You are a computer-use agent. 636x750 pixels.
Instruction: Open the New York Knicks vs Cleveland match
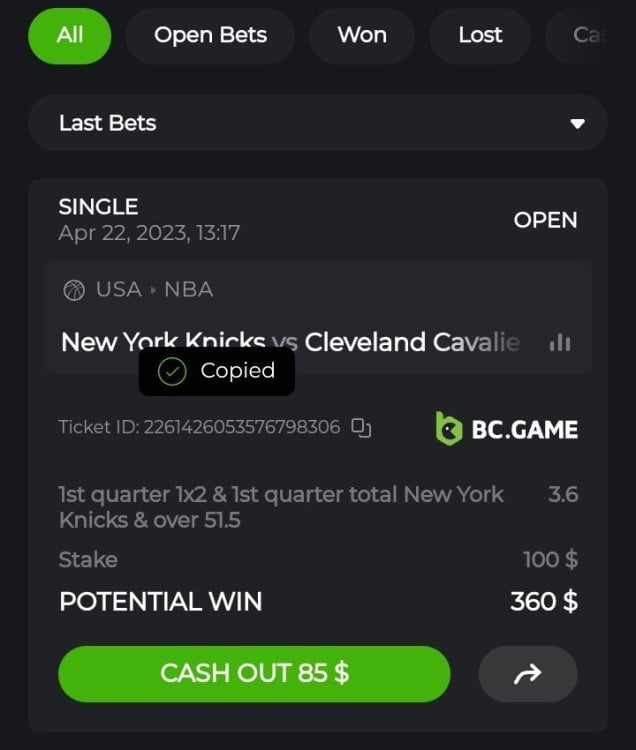pos(290,342)
